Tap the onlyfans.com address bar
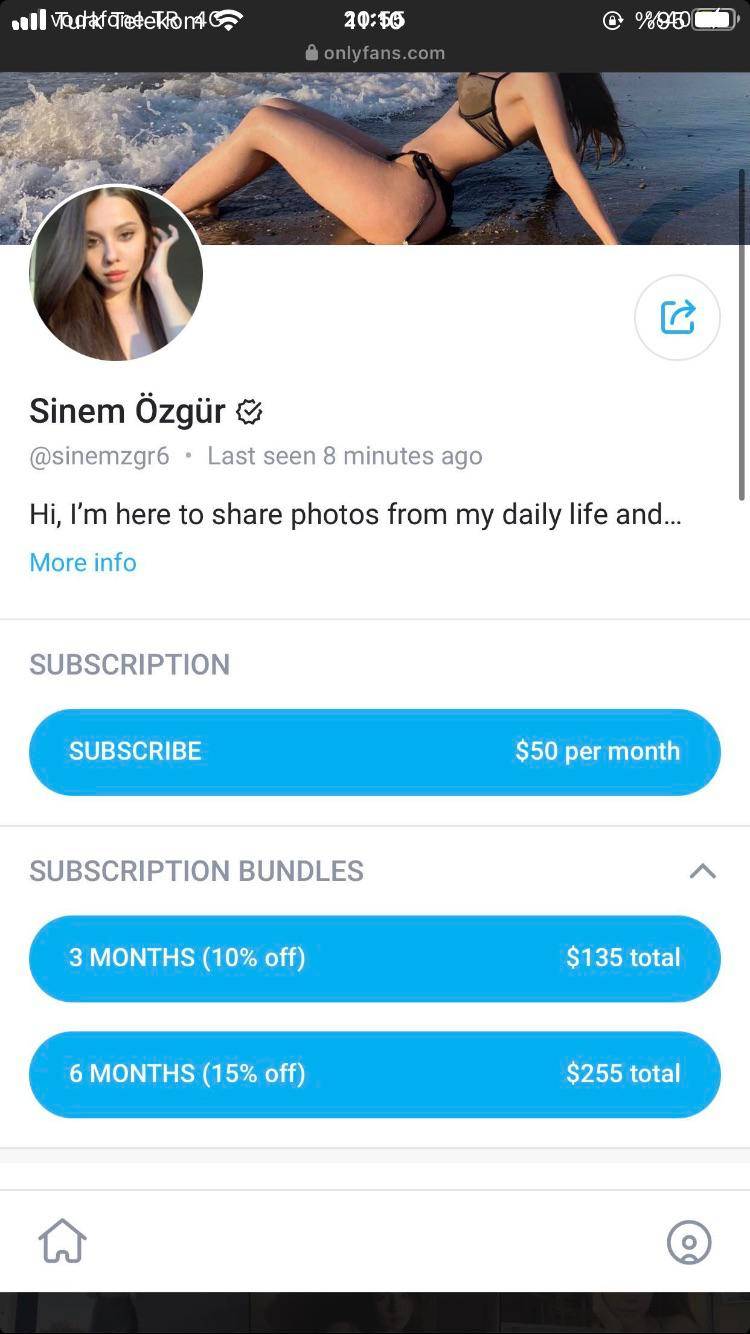This screenshot has width=750, height=1334. (x=375, y=52)
